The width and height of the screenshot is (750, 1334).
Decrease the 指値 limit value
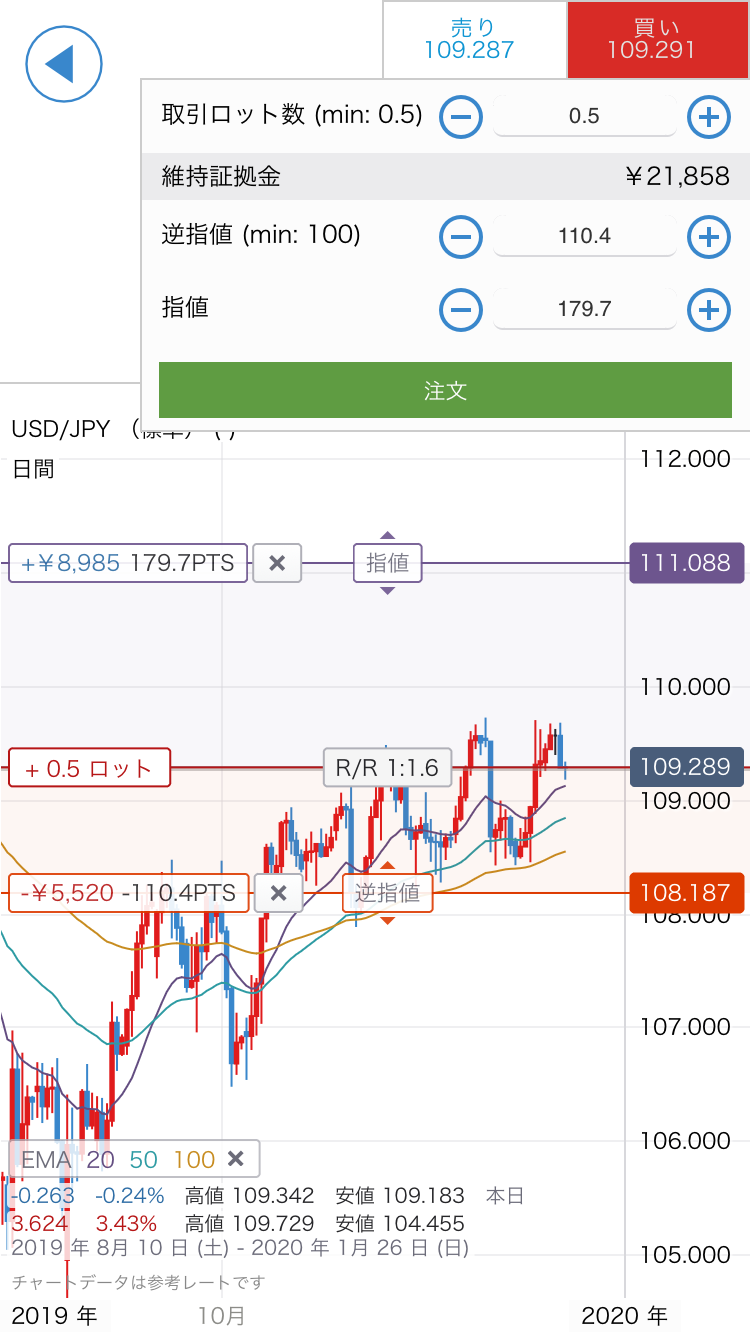pos(461,309)
